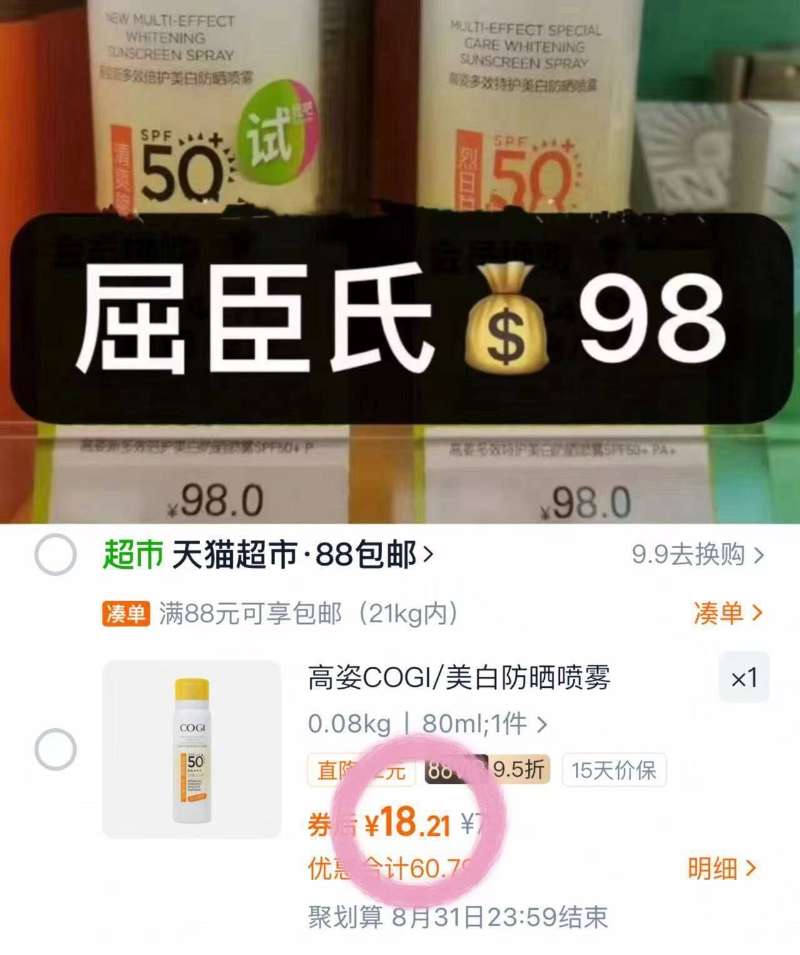Click the orange 凑单 tag icon

(128, 617)
